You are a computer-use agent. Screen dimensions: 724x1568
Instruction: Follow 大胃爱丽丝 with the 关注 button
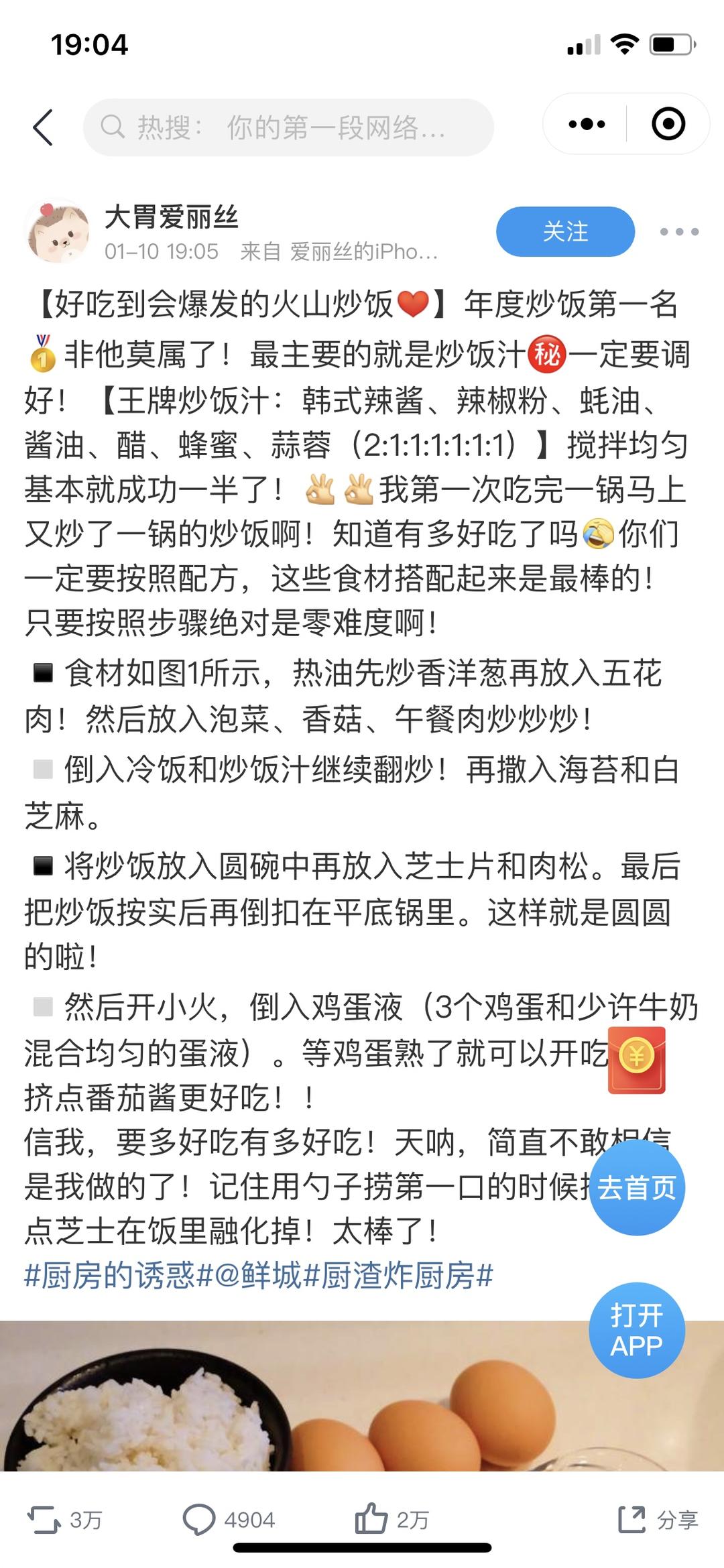click(x=565, y=231)
